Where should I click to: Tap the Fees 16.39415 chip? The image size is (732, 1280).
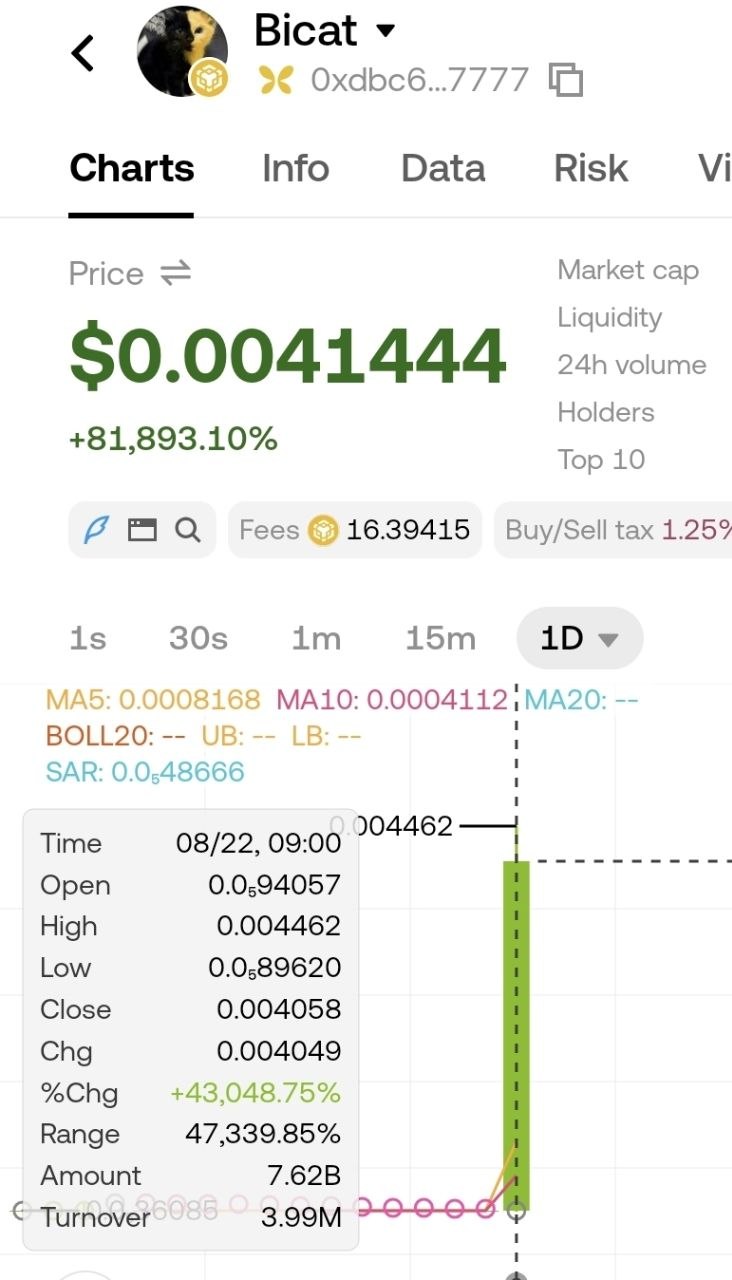click(x=354, y=530)
